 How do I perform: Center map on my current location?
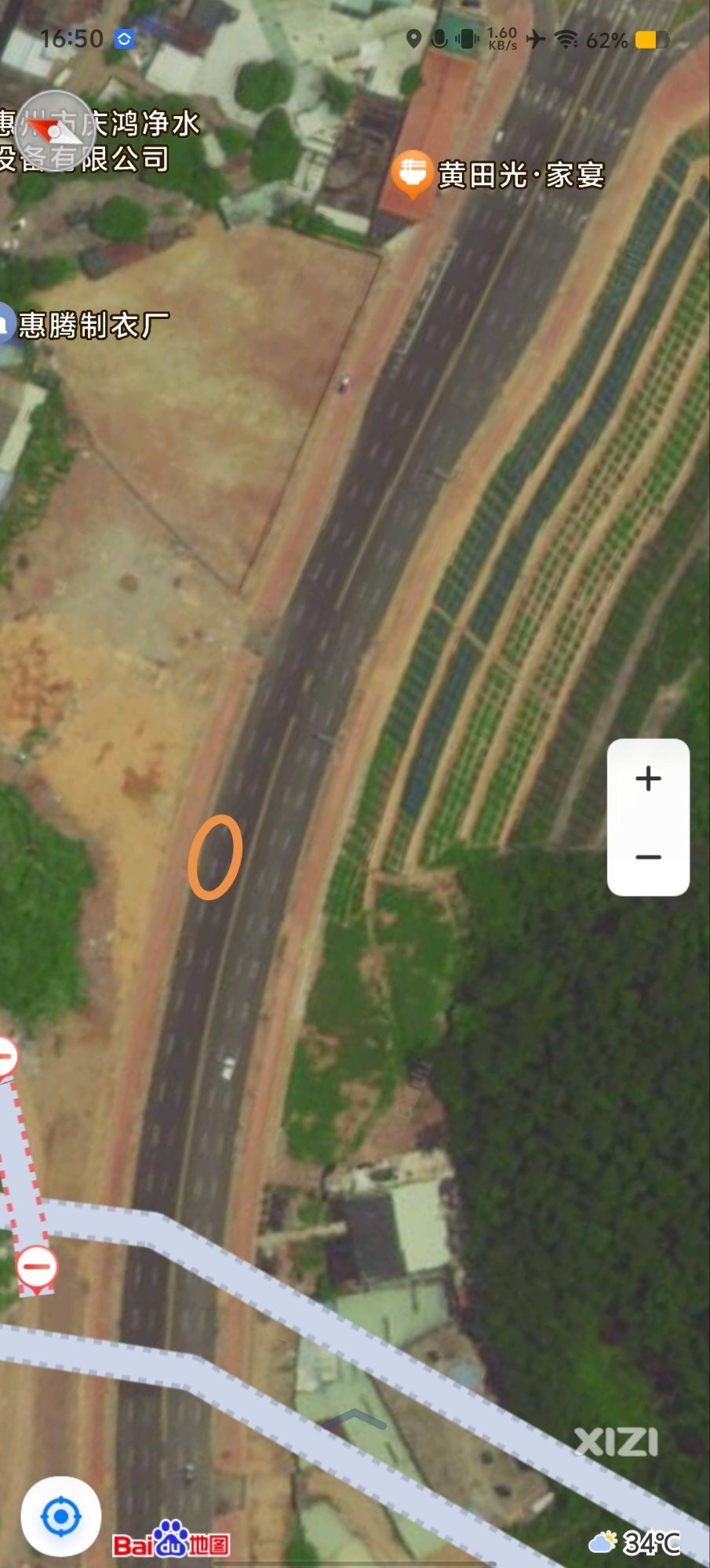pyautogui.click(x=60, y=1515)
